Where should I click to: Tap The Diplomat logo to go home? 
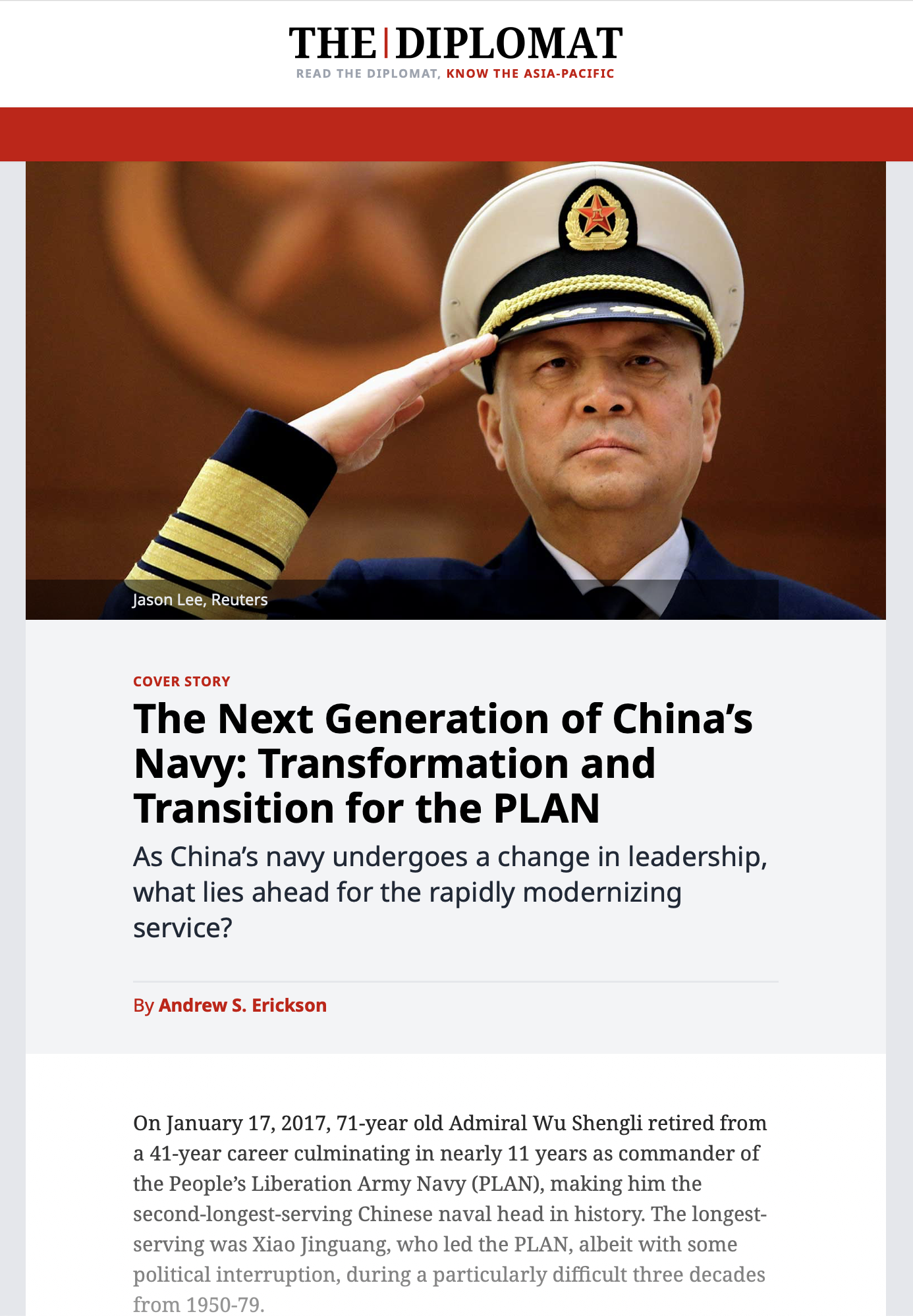[x=456, y=44]
